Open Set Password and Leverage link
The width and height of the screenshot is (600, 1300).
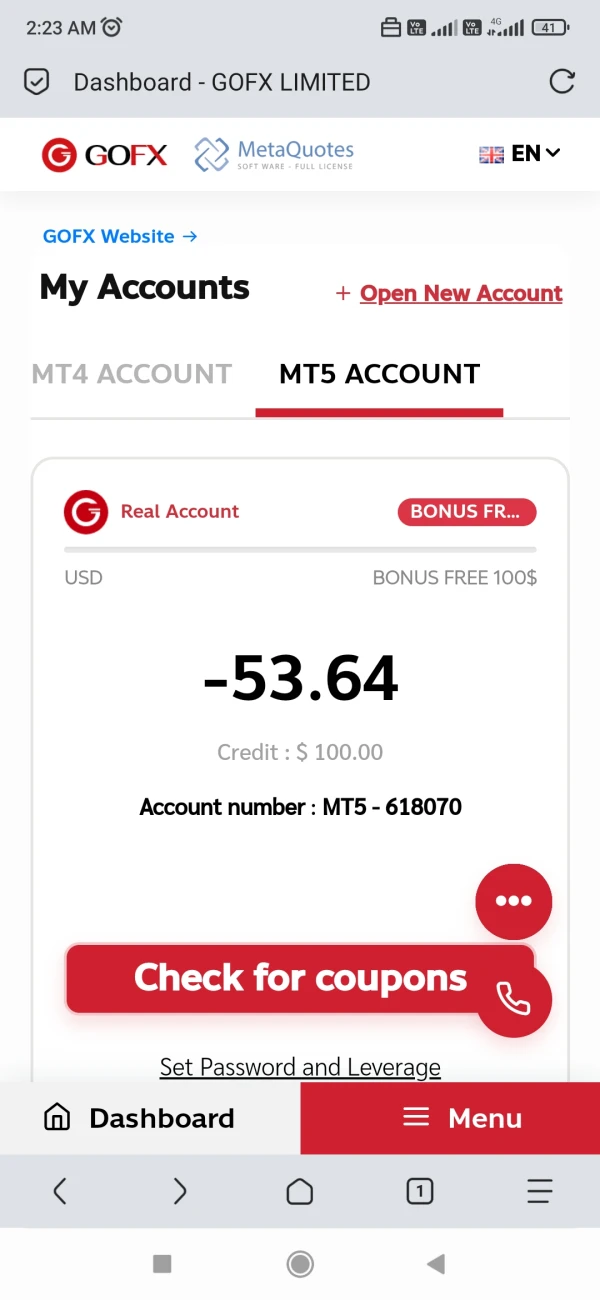(x=300, y=1067)
